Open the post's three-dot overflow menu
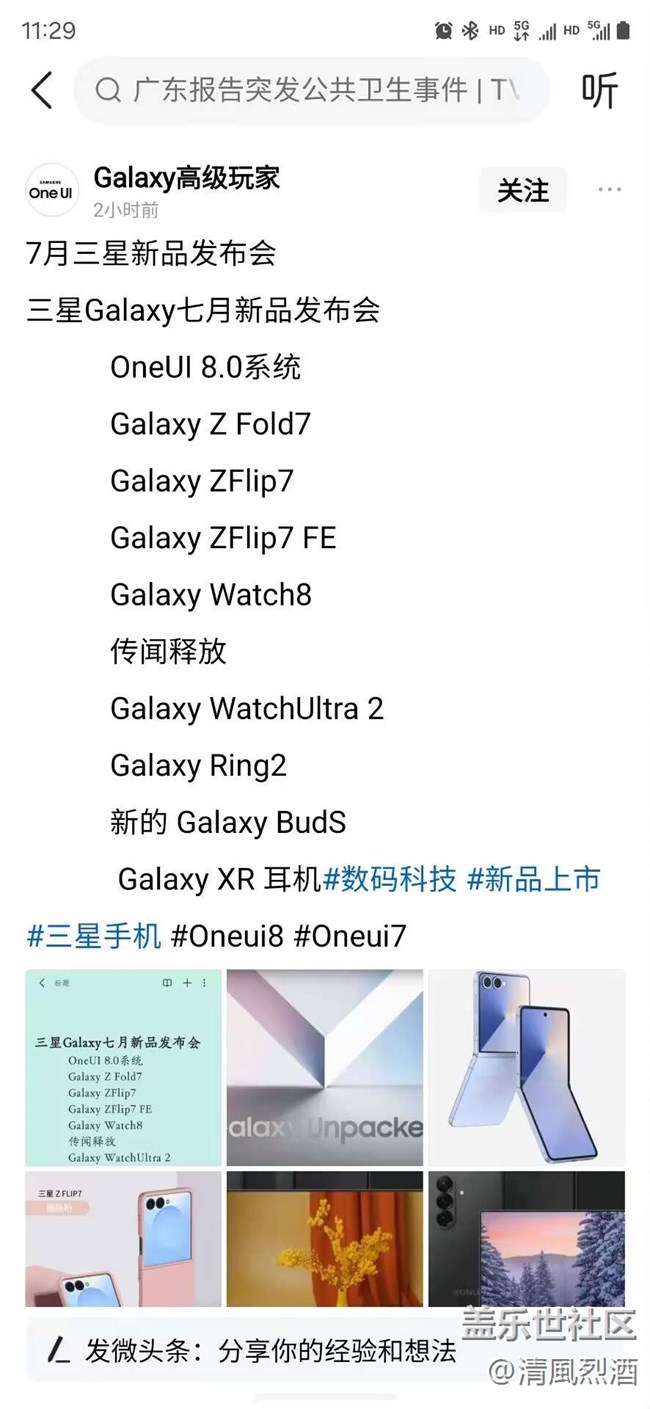The image size is (650, 1409). [610, 189]
